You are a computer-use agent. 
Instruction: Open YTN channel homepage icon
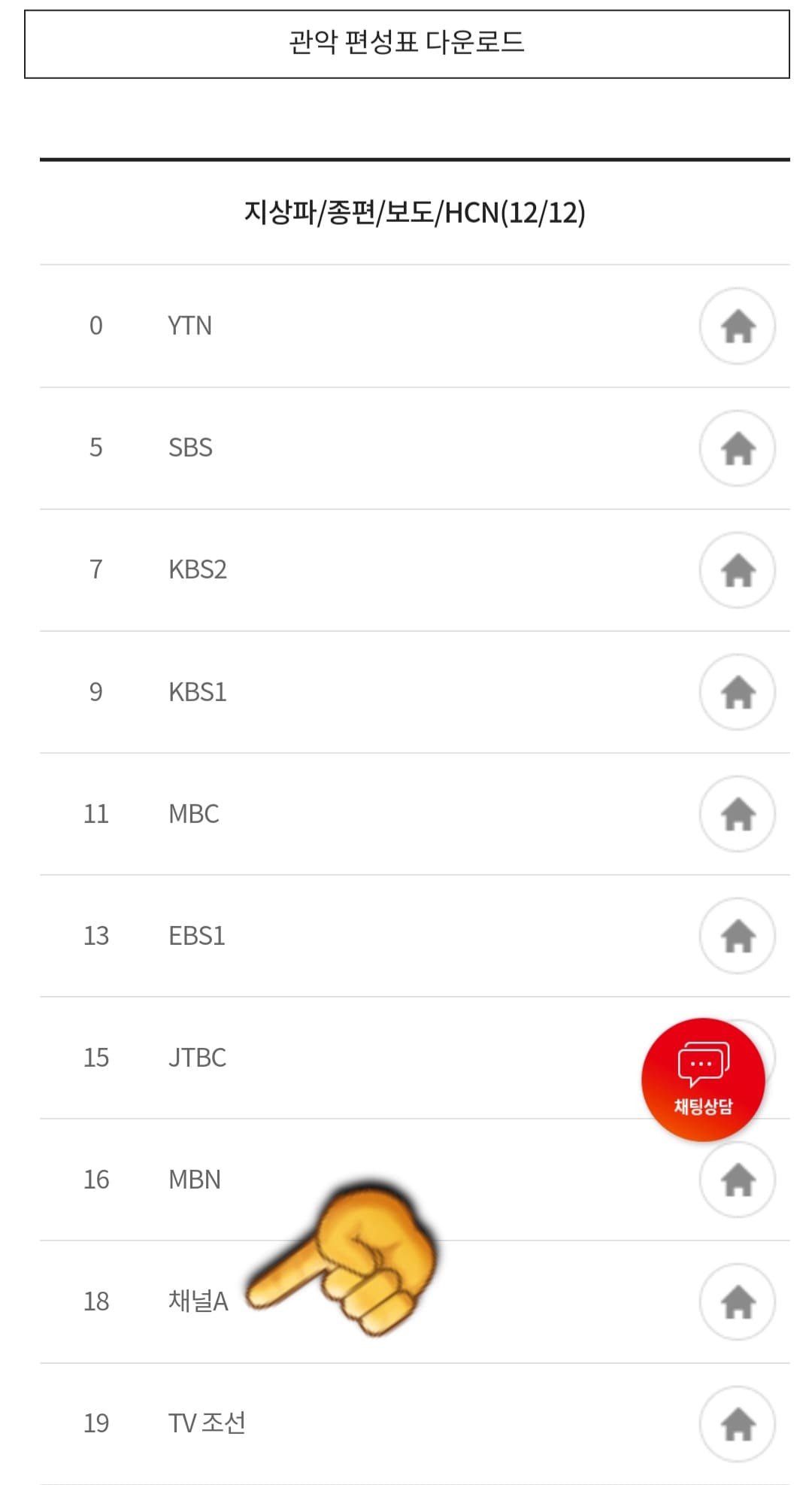click(x=738, y=326)
